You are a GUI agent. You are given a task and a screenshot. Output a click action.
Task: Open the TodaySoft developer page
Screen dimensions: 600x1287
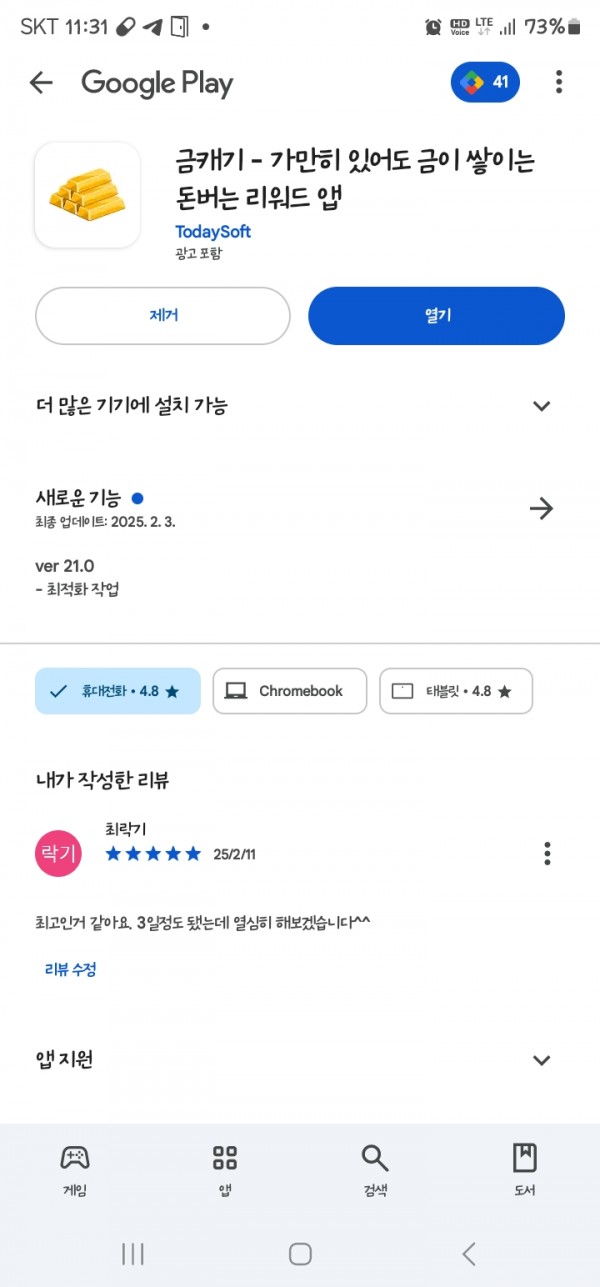click(213, 232)
